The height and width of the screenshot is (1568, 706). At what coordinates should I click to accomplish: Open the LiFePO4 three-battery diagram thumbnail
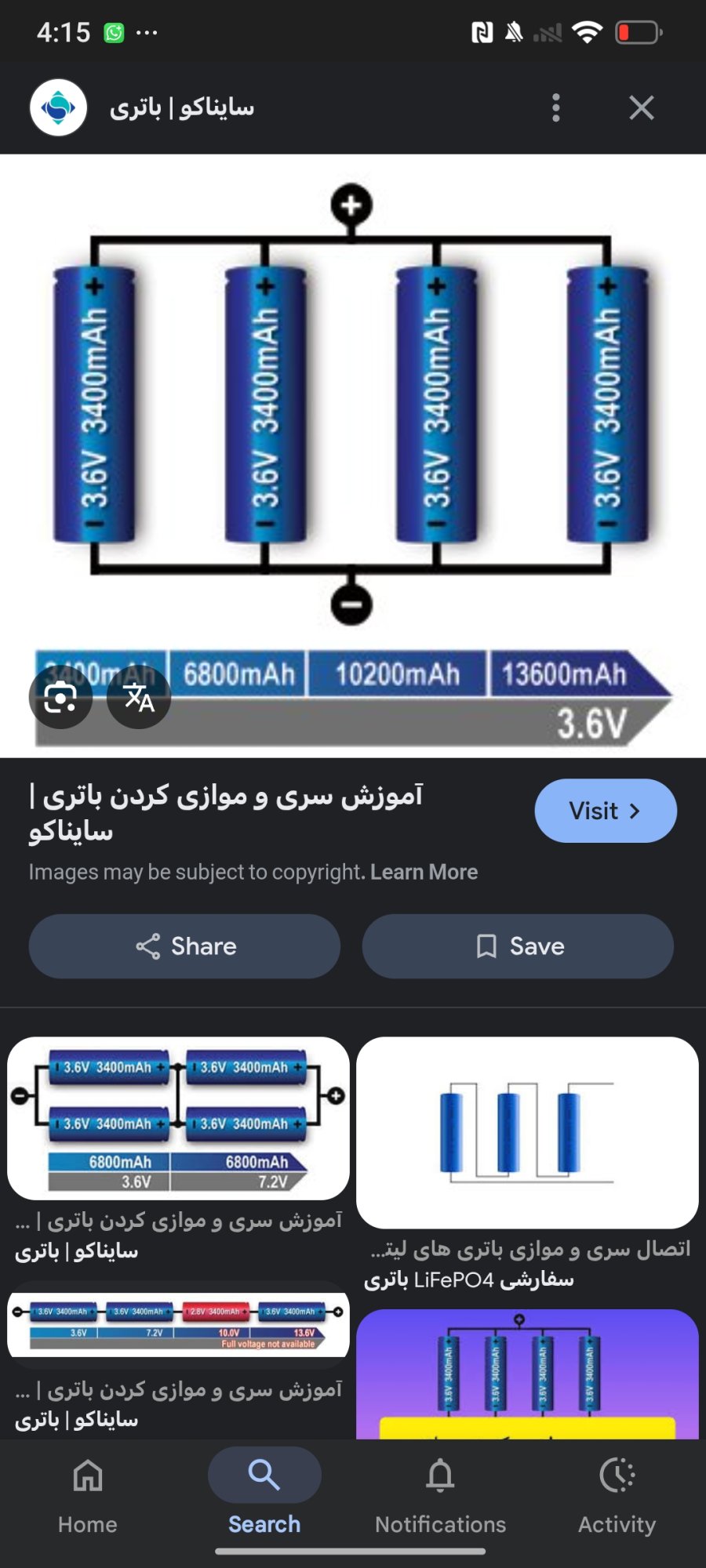click(527, 1133)
